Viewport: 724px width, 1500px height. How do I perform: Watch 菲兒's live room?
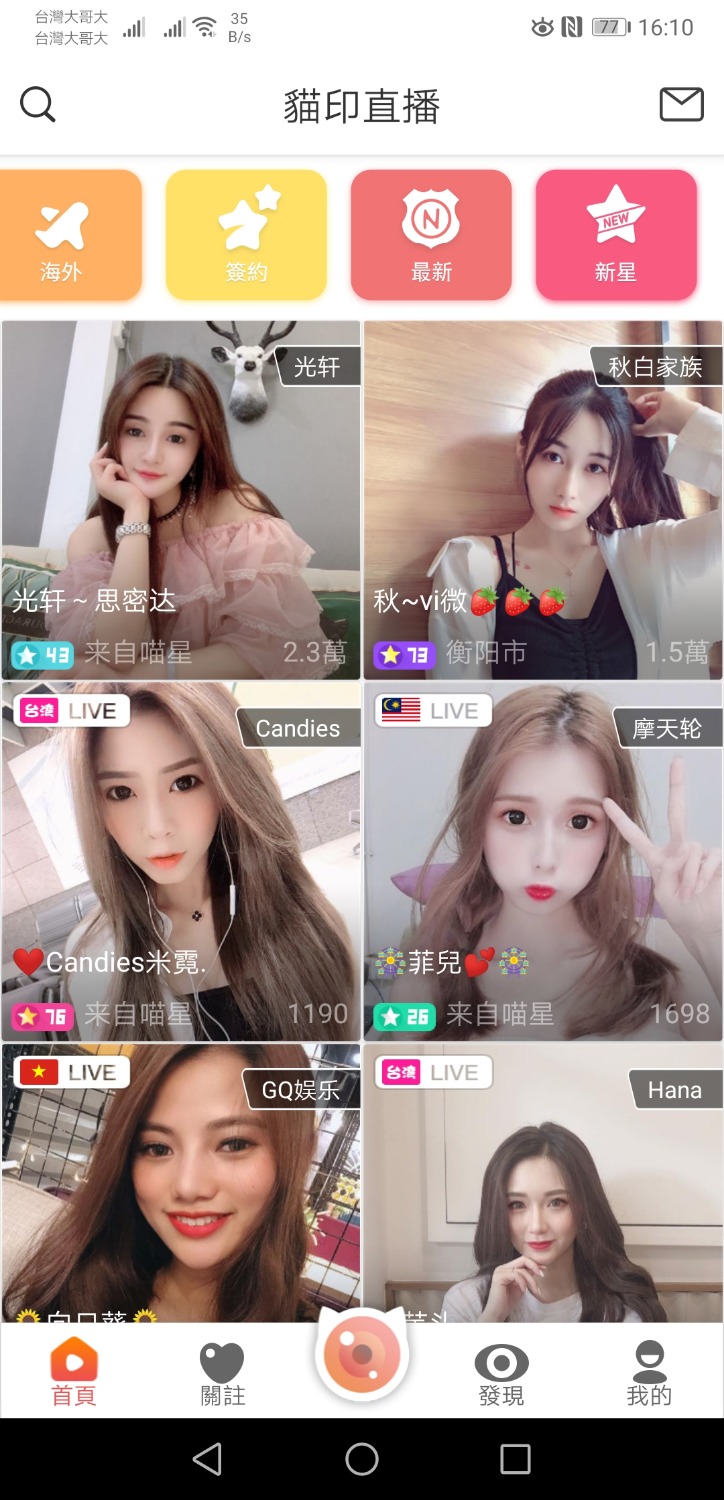543,862
